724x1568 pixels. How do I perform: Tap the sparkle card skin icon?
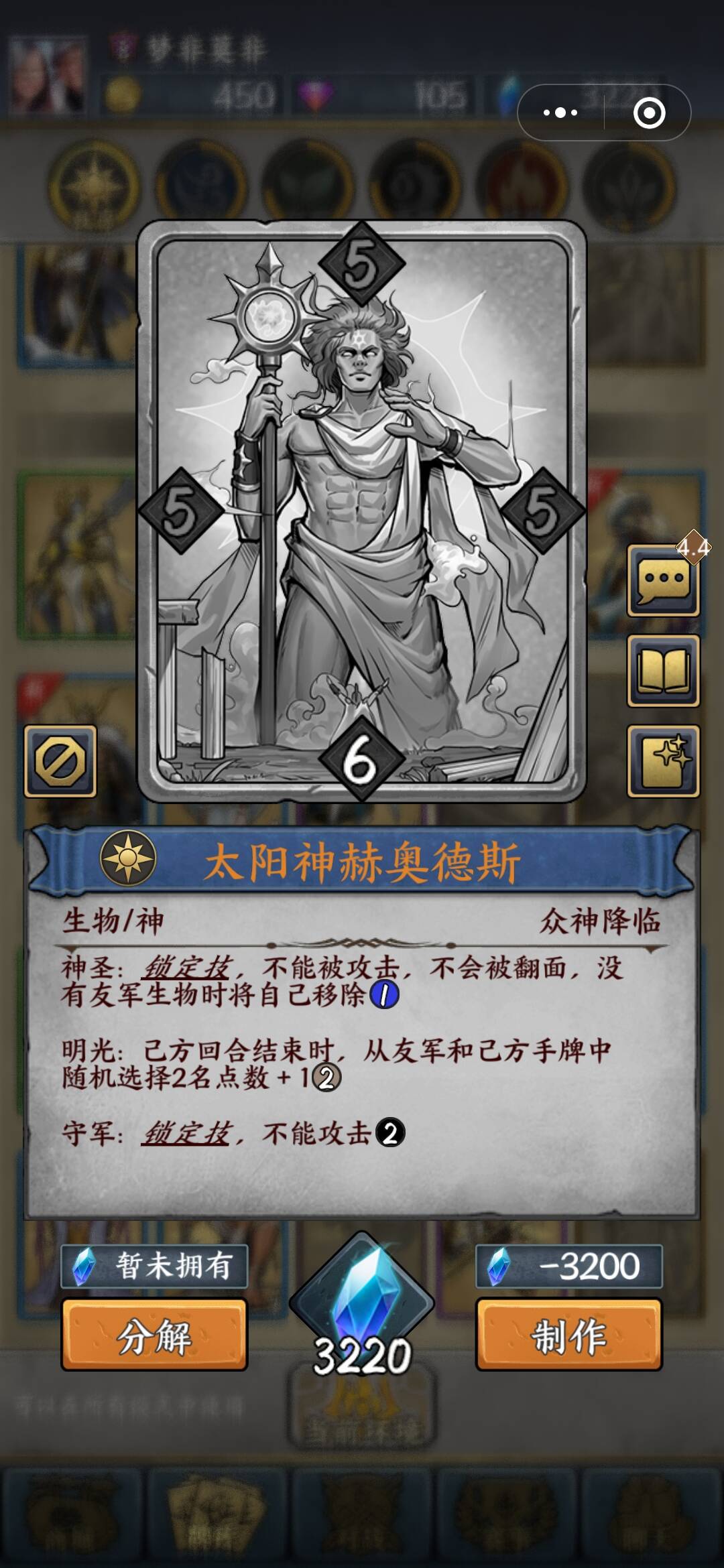pyautogui.click(x=662, y=761)
